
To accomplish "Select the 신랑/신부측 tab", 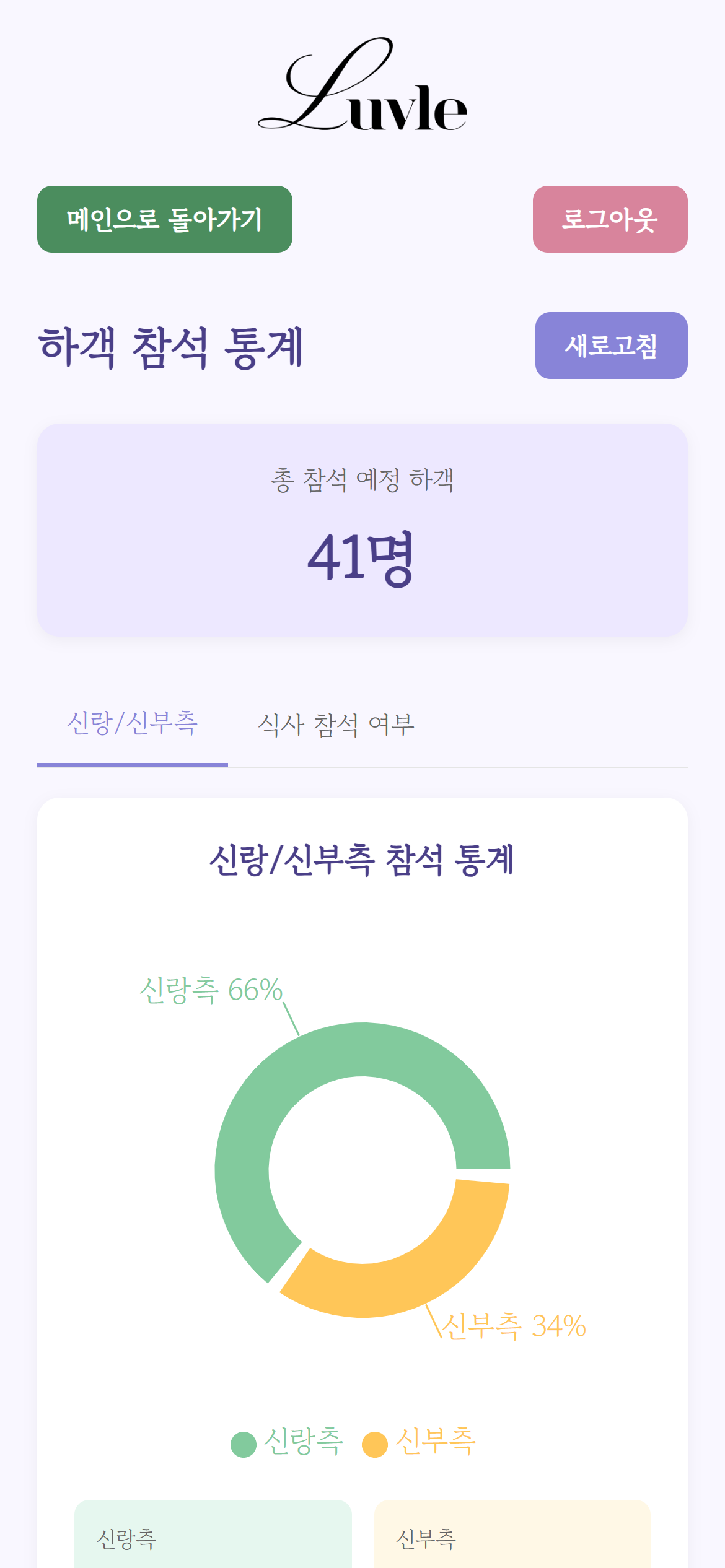I will (x=133, y=723).
